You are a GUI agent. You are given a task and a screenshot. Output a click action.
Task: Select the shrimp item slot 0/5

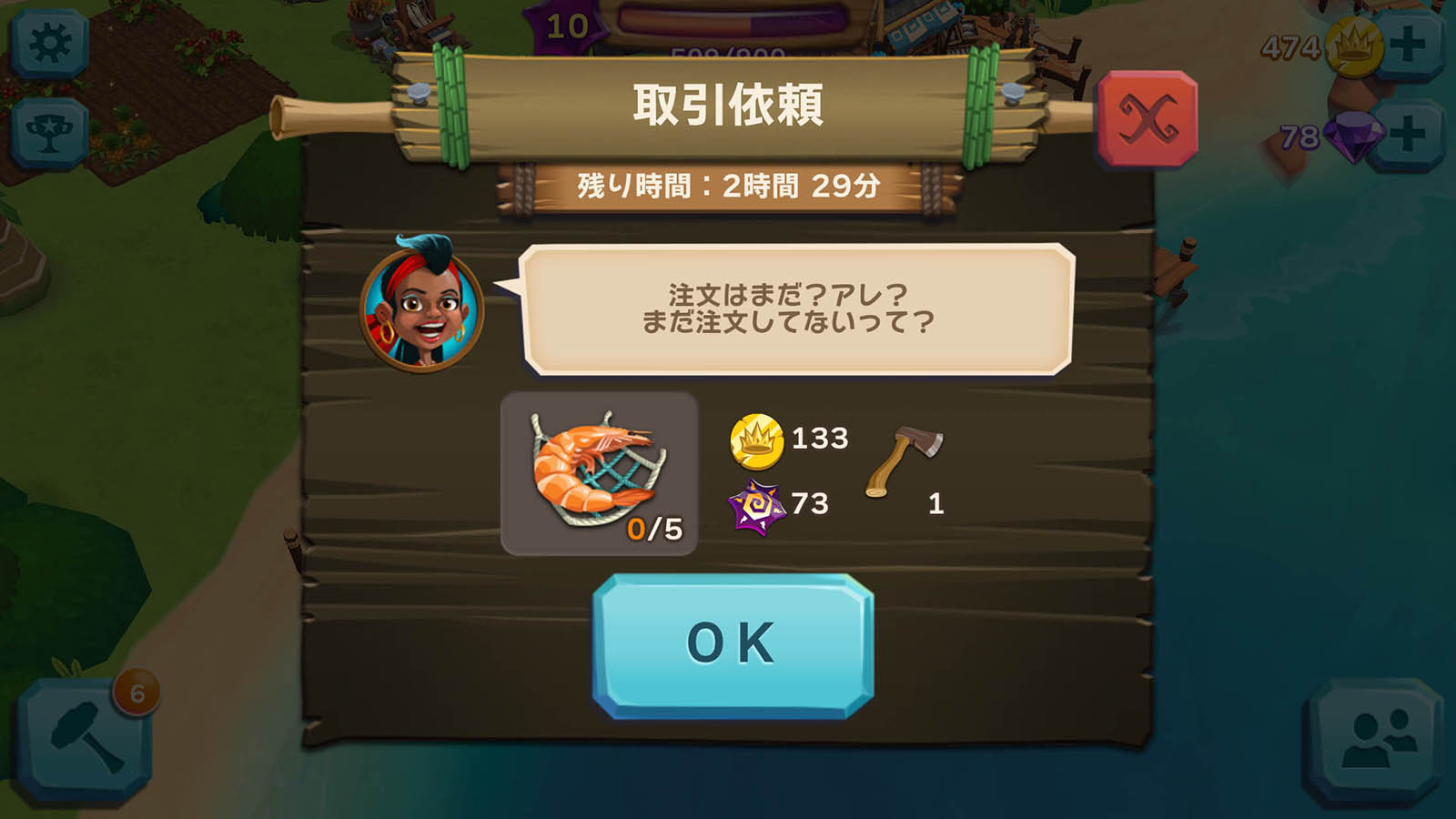(x=599, y=473)
